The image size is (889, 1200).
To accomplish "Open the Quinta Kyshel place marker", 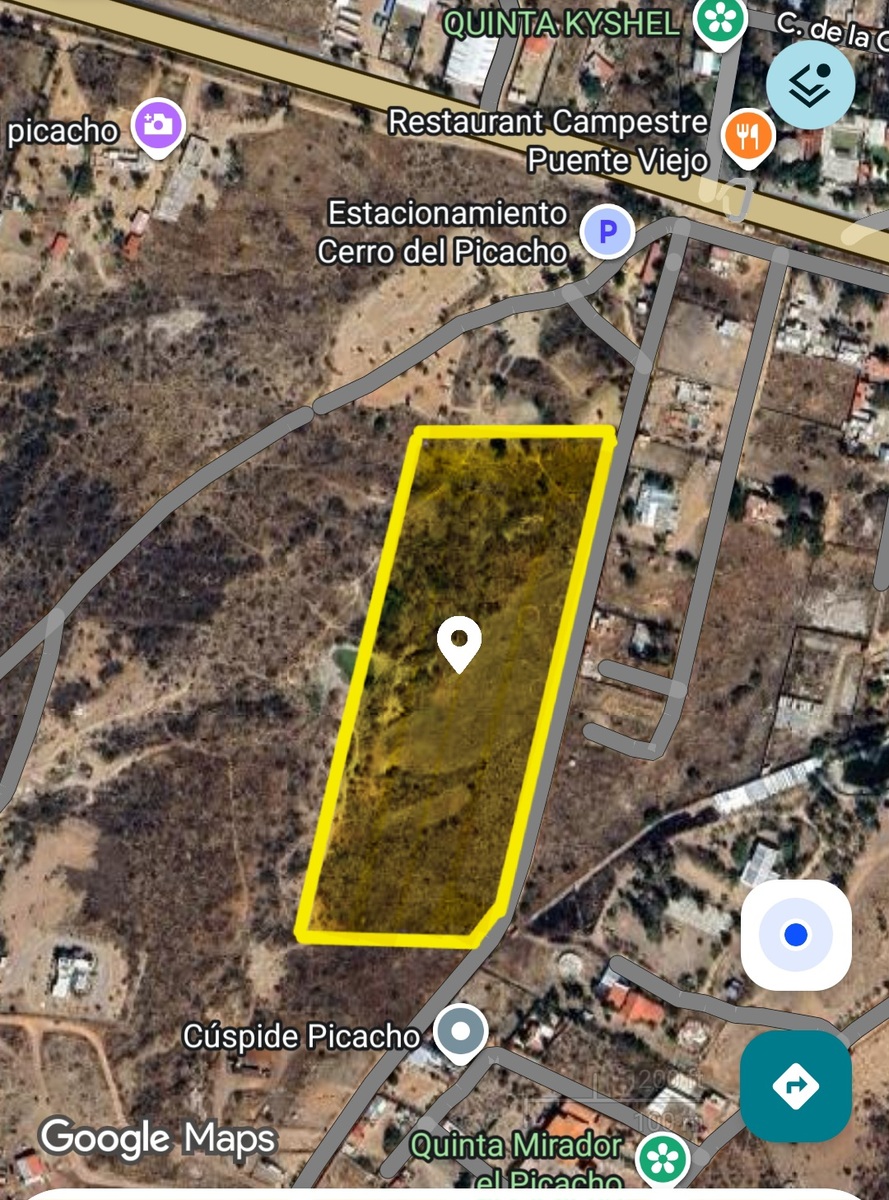I will pyautogui.click(x=720, y=20).
